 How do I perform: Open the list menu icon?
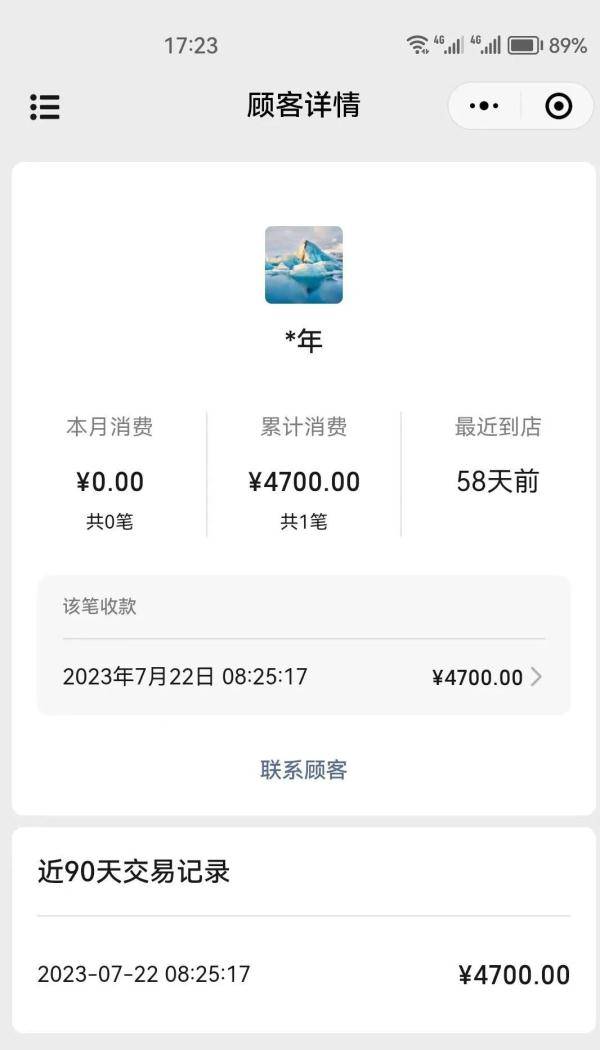point(45,106)
